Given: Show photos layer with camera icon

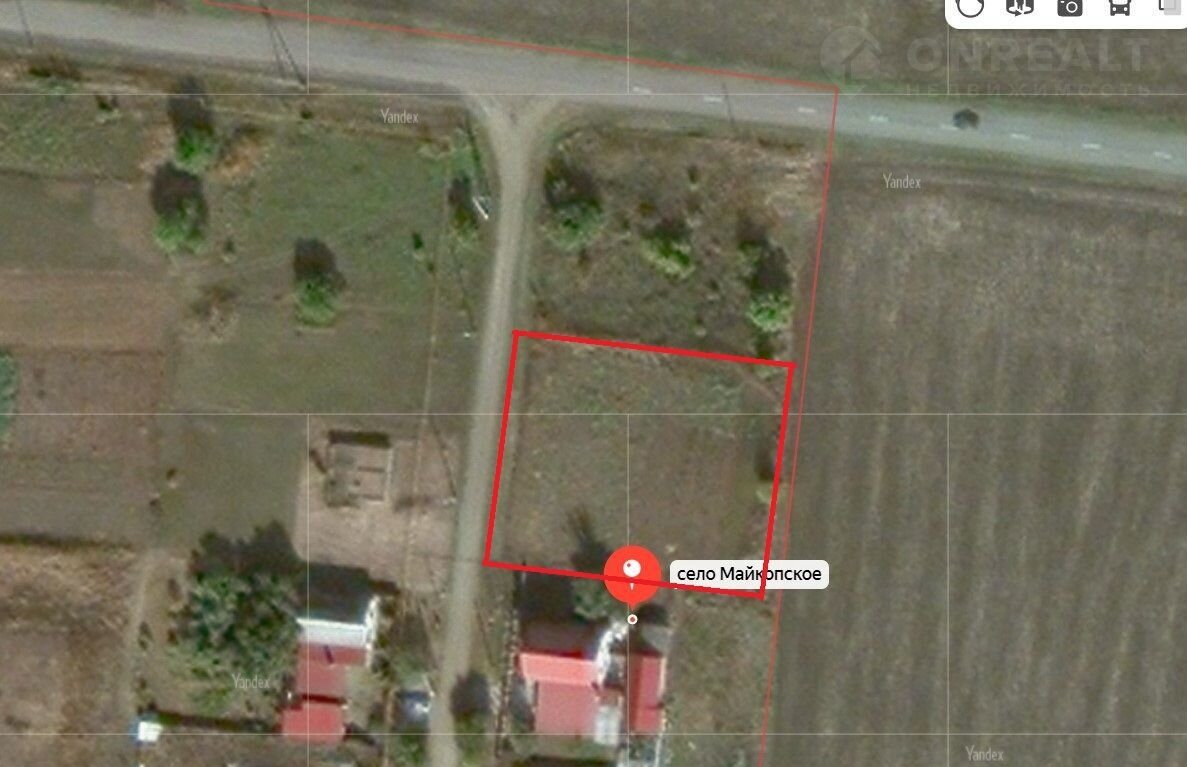Looking at the screenshot, I should point(1070,7).
